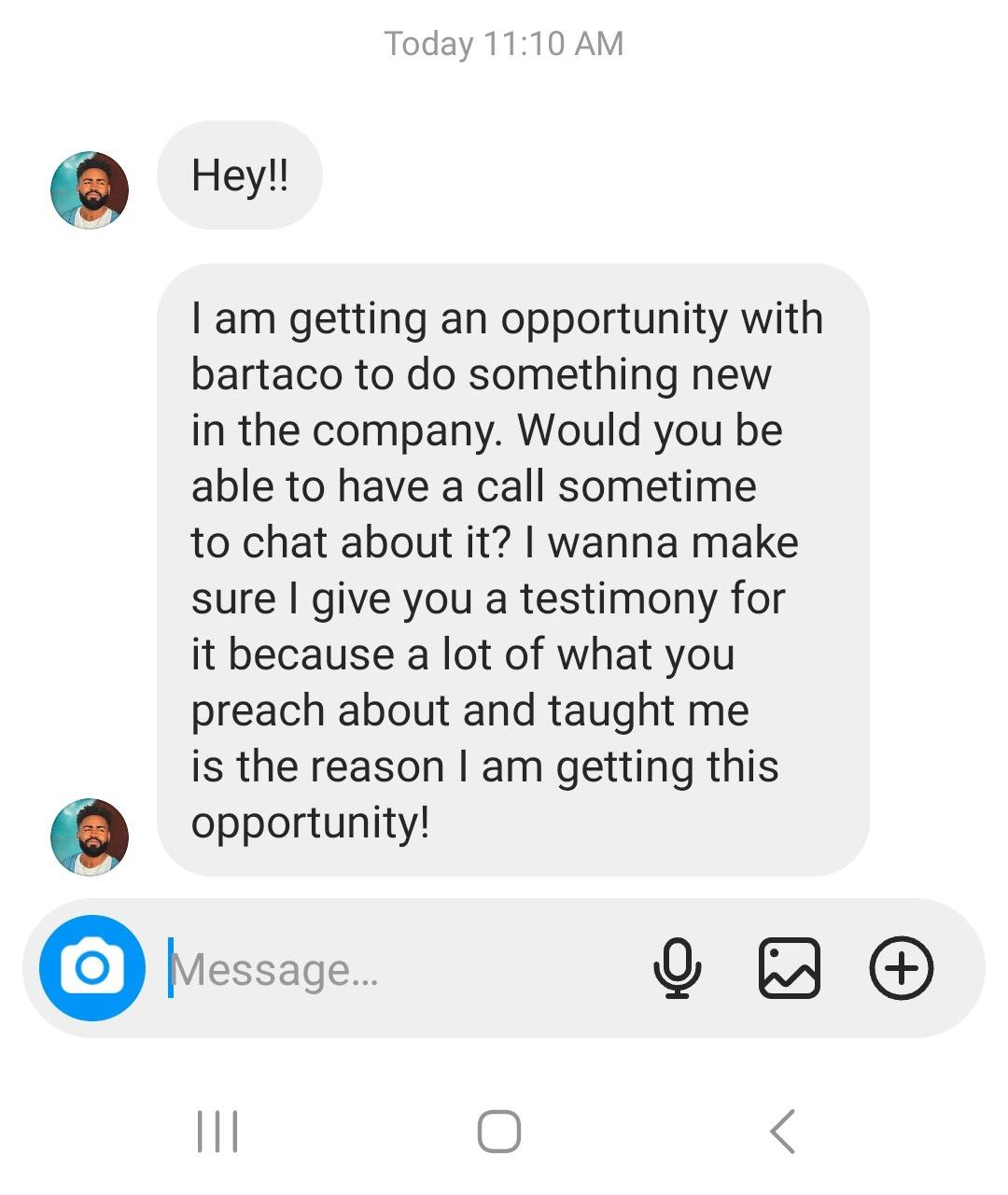View sender's profile picture beside "Hey!!"
1008x1195 pixels.
click(90, 190)
